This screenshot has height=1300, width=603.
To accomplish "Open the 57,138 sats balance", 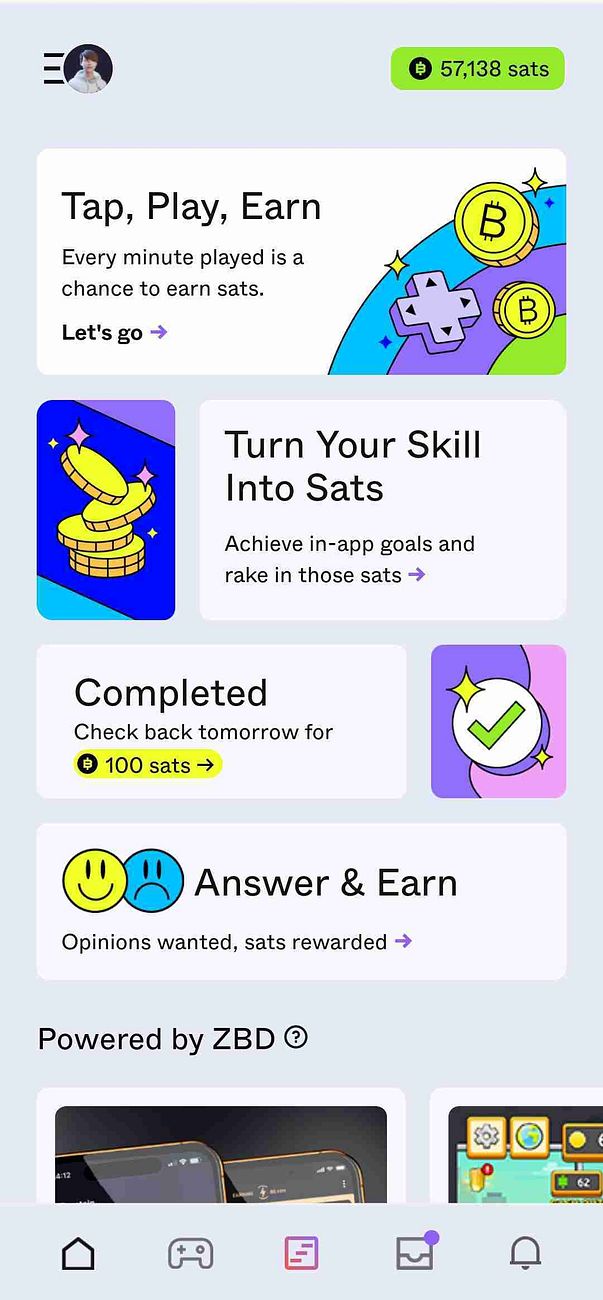I will click(x=477, y=69).
